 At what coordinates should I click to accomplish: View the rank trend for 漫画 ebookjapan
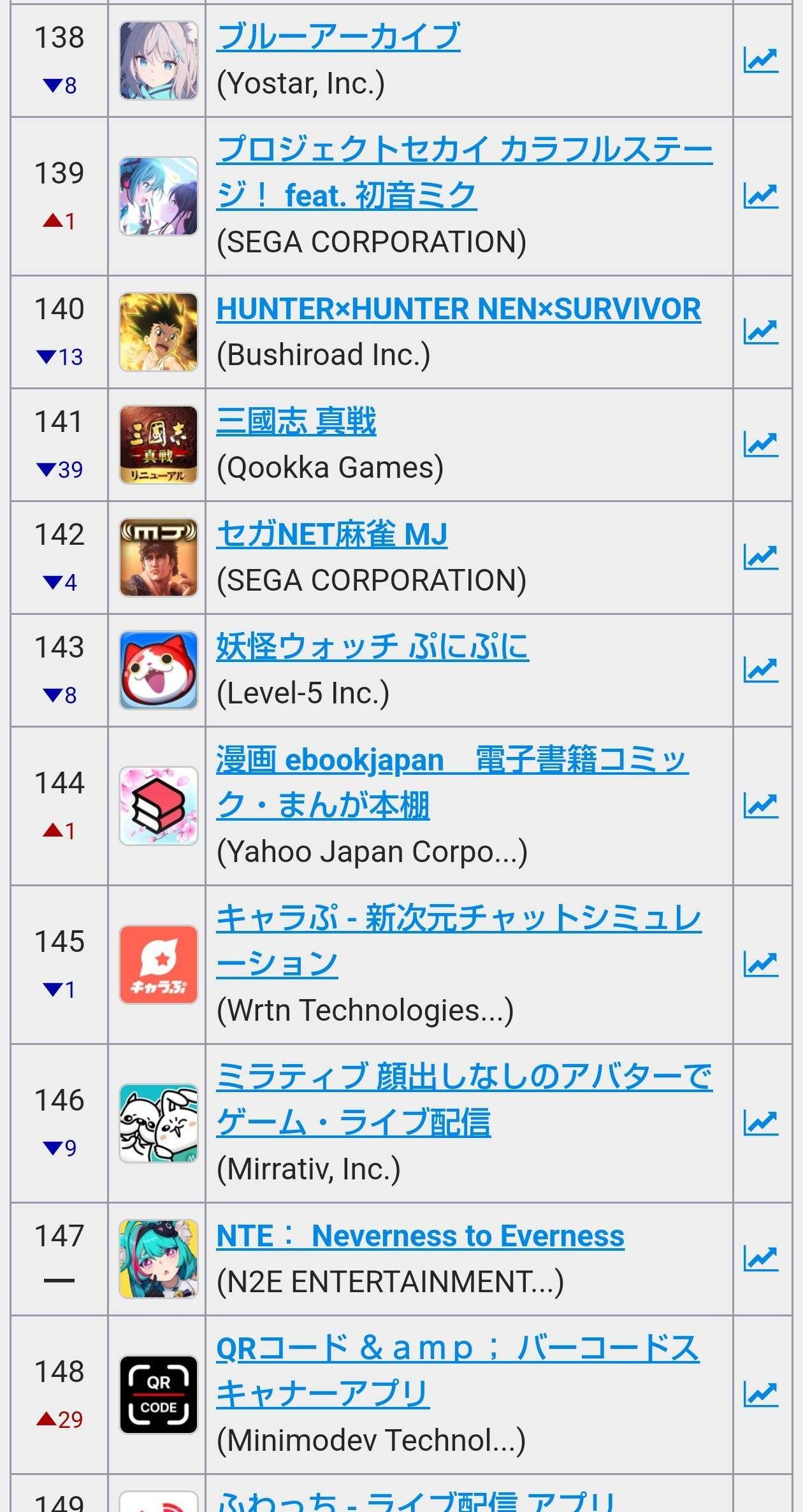760,806
